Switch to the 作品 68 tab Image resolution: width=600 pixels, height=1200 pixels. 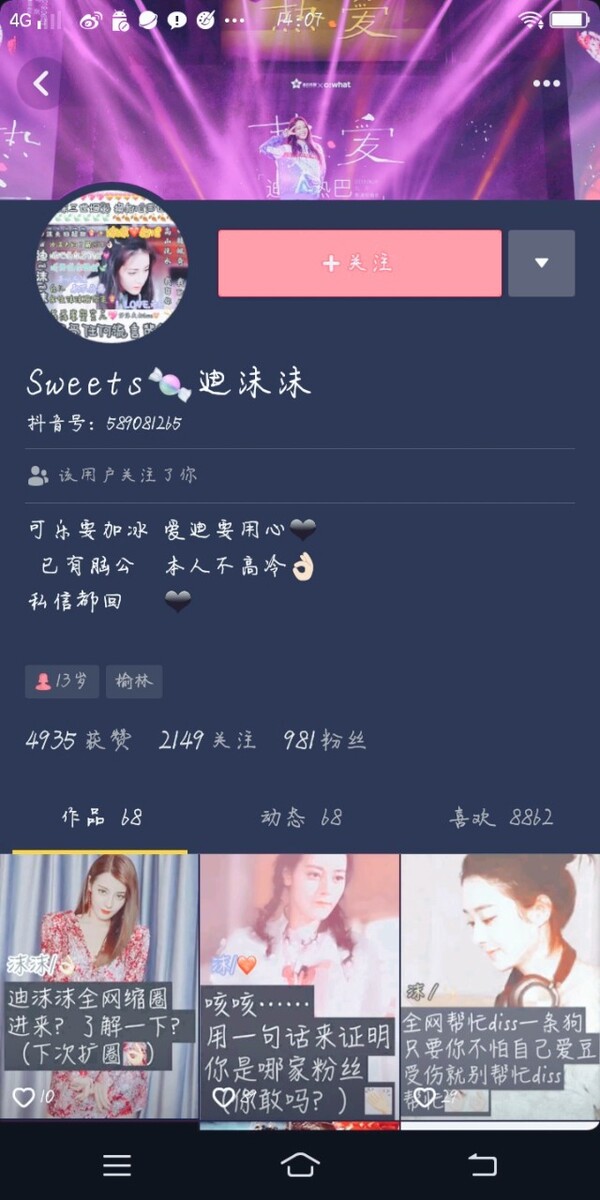pos(101,817)
